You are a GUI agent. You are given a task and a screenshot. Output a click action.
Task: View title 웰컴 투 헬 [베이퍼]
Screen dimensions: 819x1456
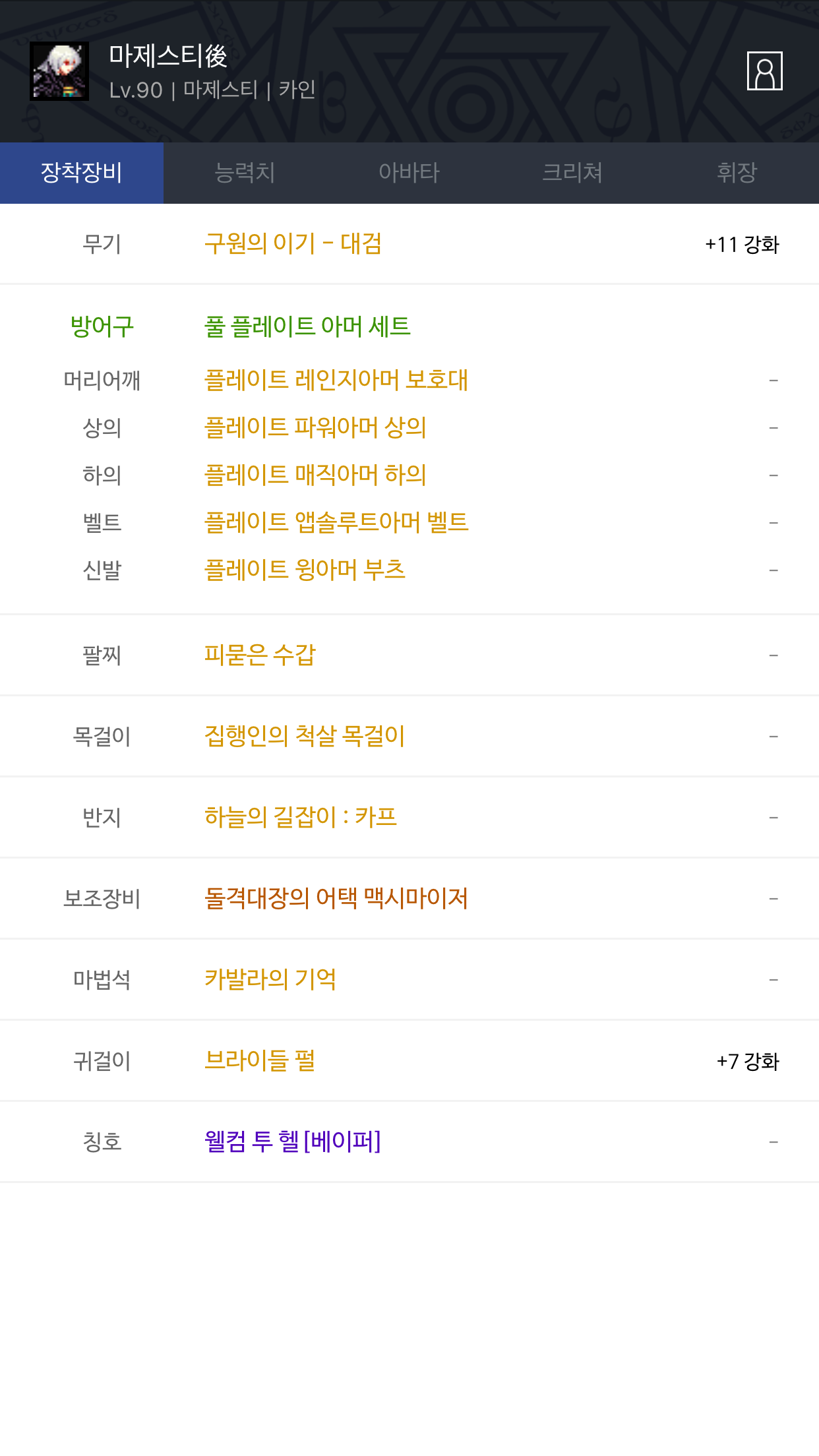[293, 1141]
